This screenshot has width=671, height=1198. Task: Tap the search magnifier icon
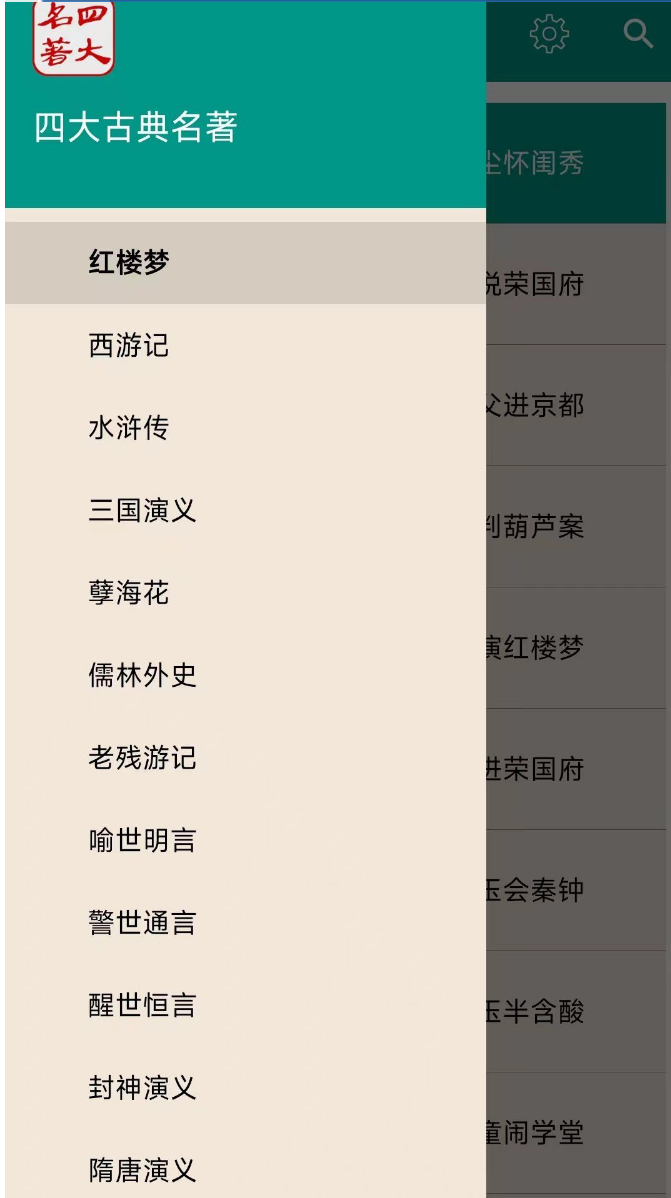638,34
